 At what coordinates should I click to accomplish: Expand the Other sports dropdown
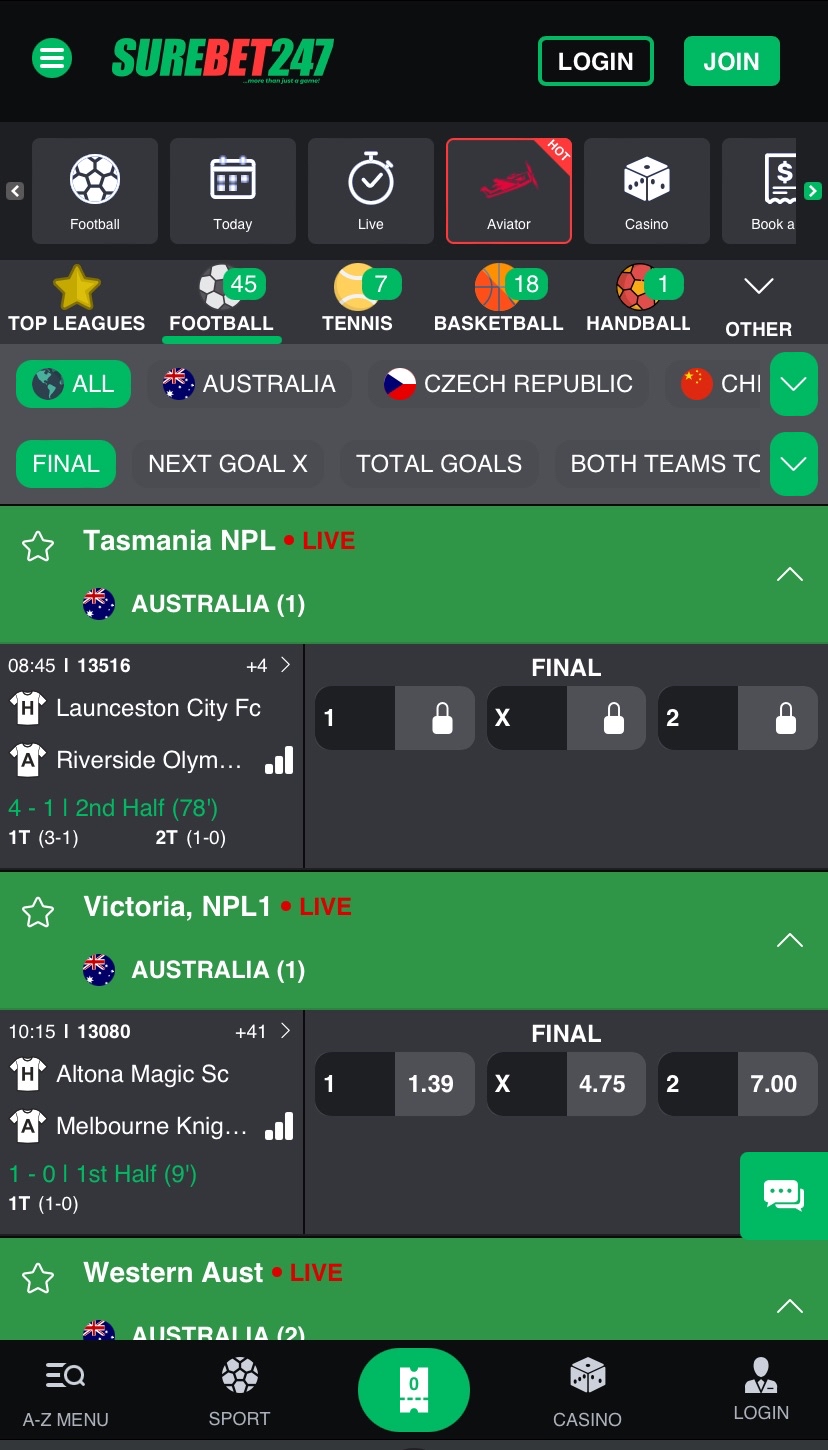tap(758, 303)
